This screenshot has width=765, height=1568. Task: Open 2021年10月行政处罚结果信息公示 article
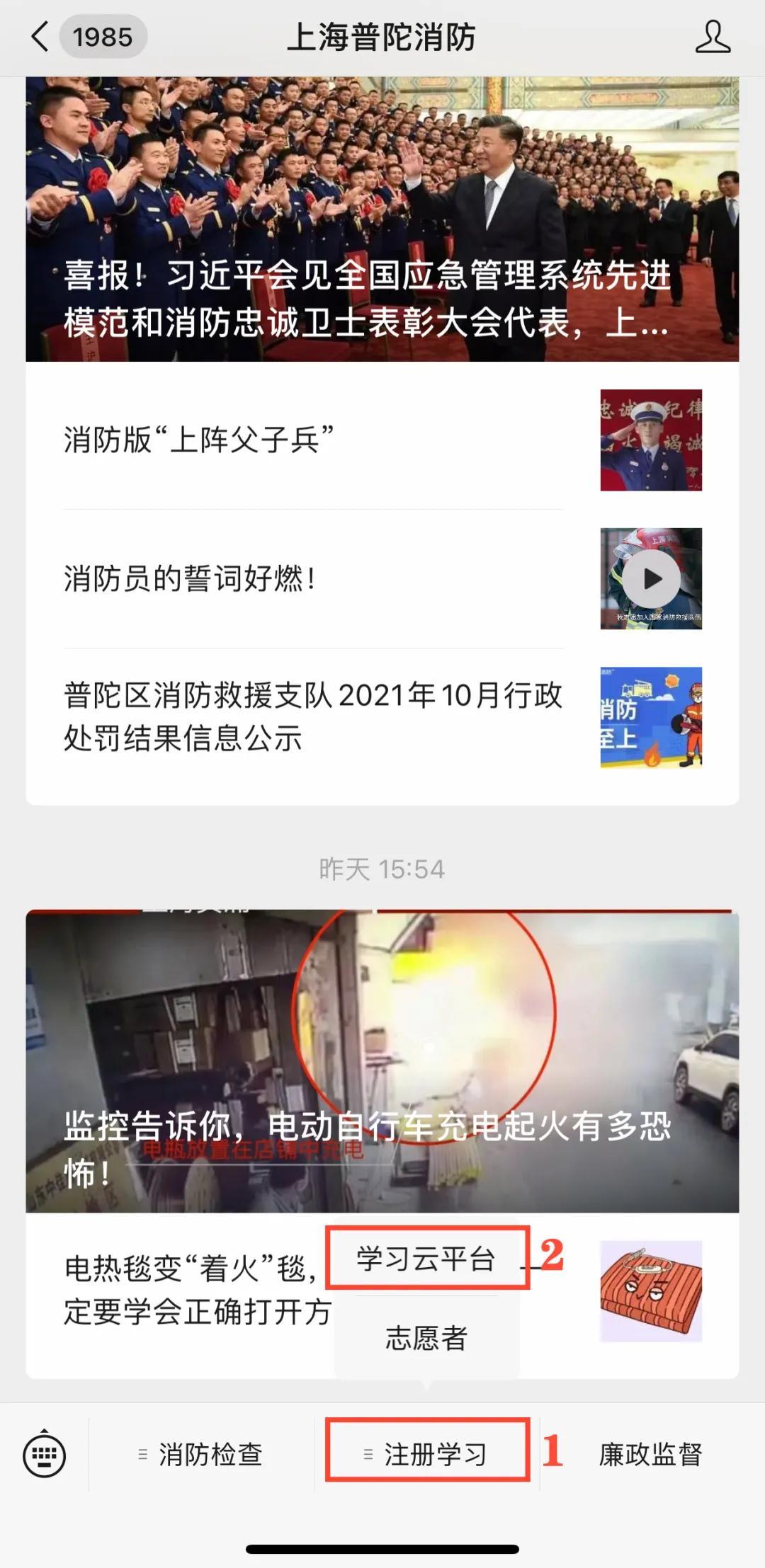(x=312, y=716)
